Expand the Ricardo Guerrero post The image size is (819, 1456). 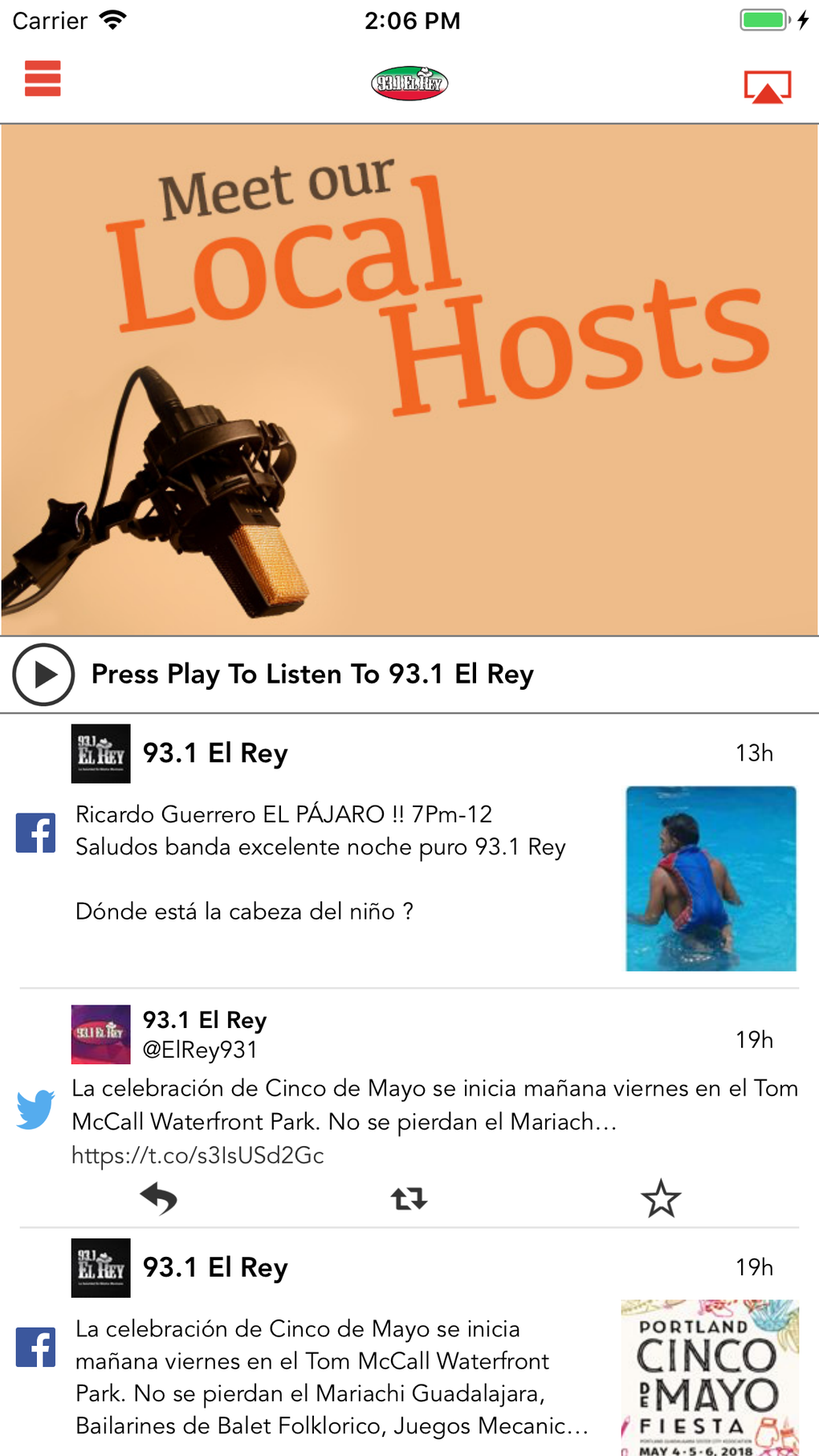(321, 863)
